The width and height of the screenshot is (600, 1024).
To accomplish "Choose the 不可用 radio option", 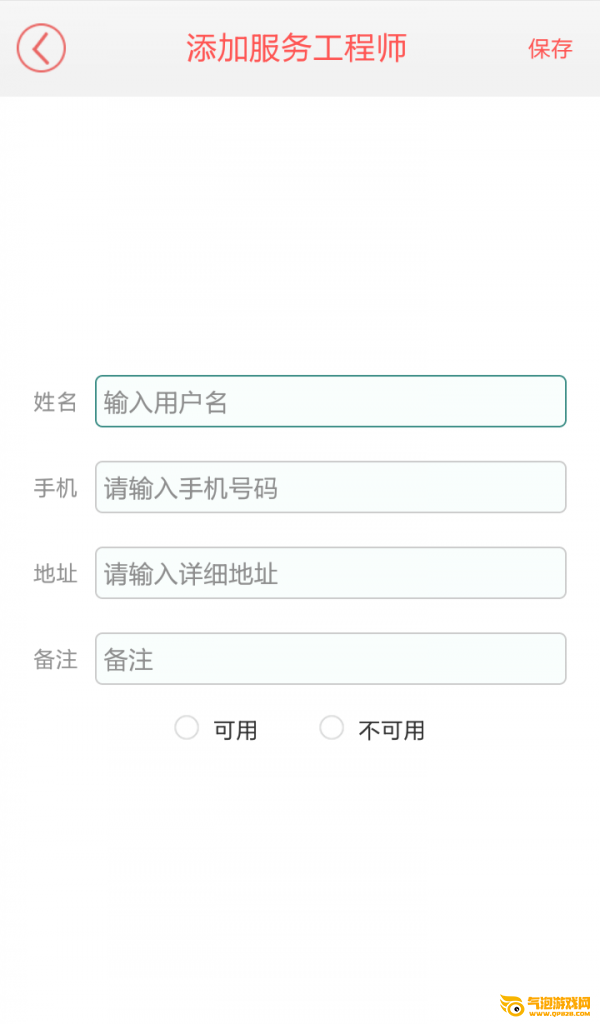I will 332,728.
